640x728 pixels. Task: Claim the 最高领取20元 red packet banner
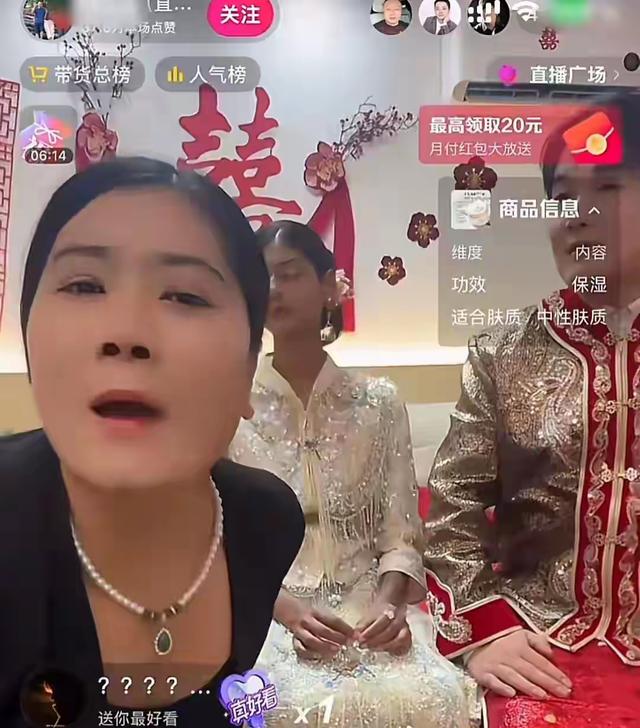(520, 135)
